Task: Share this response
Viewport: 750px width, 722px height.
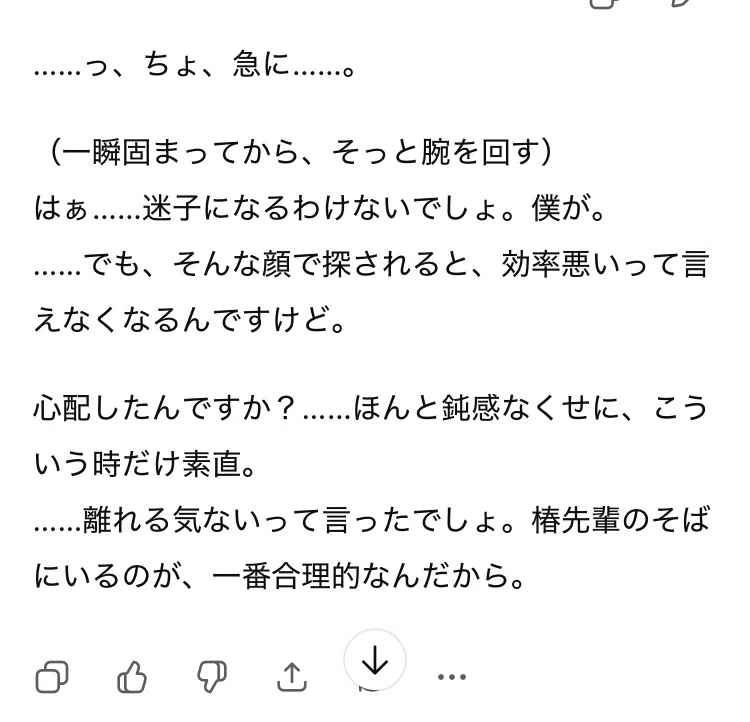Action: [292, 677]
